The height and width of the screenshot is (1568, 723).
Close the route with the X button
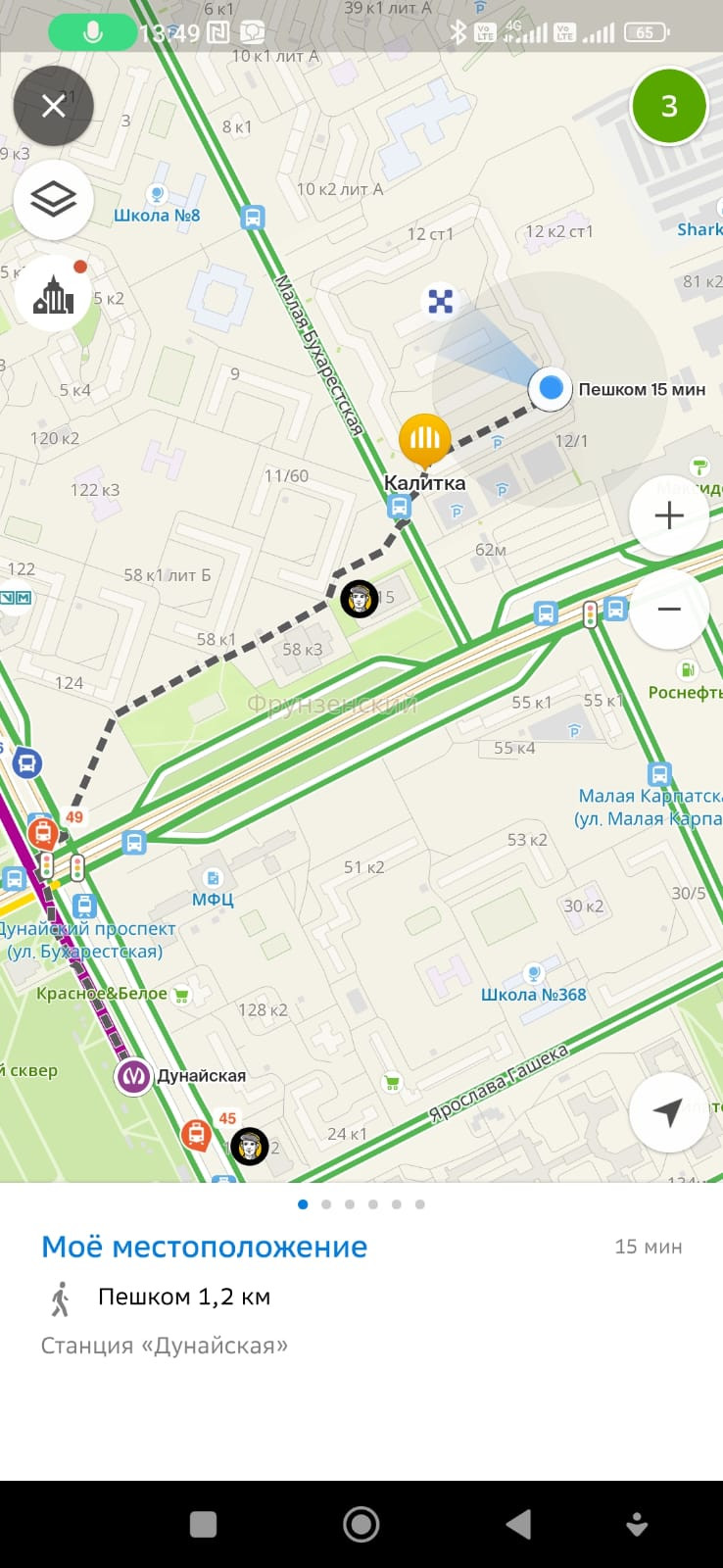click(54, 106)
